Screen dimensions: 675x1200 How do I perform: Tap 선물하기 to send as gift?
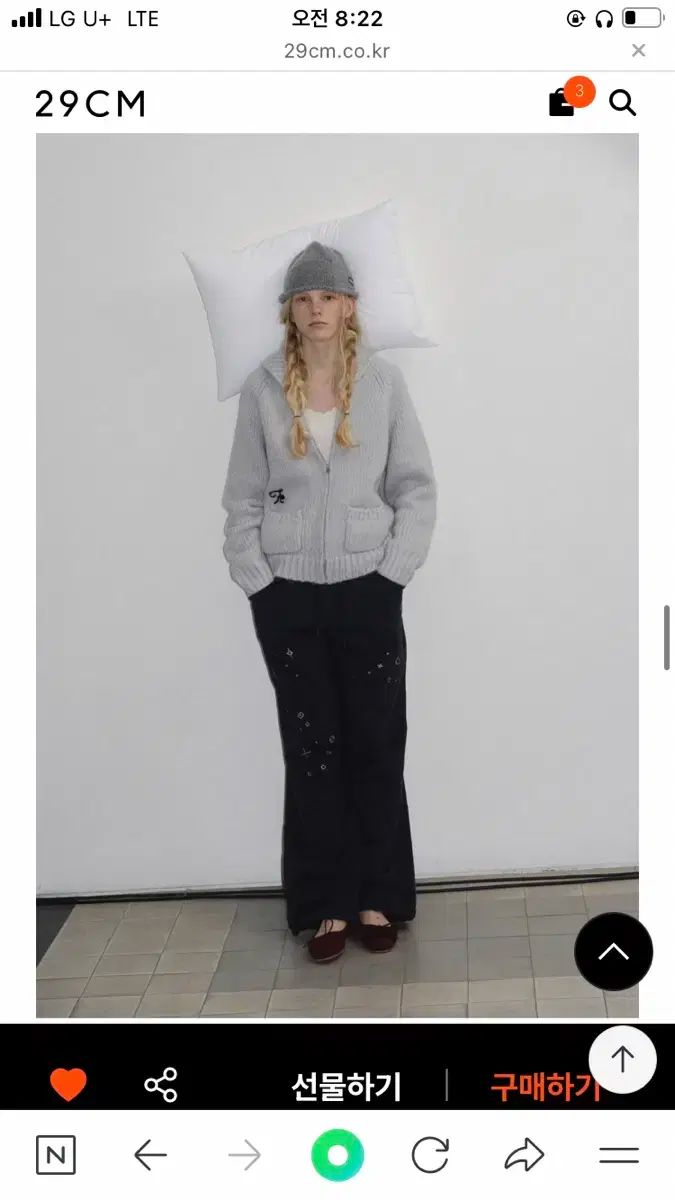[346, 1086]
